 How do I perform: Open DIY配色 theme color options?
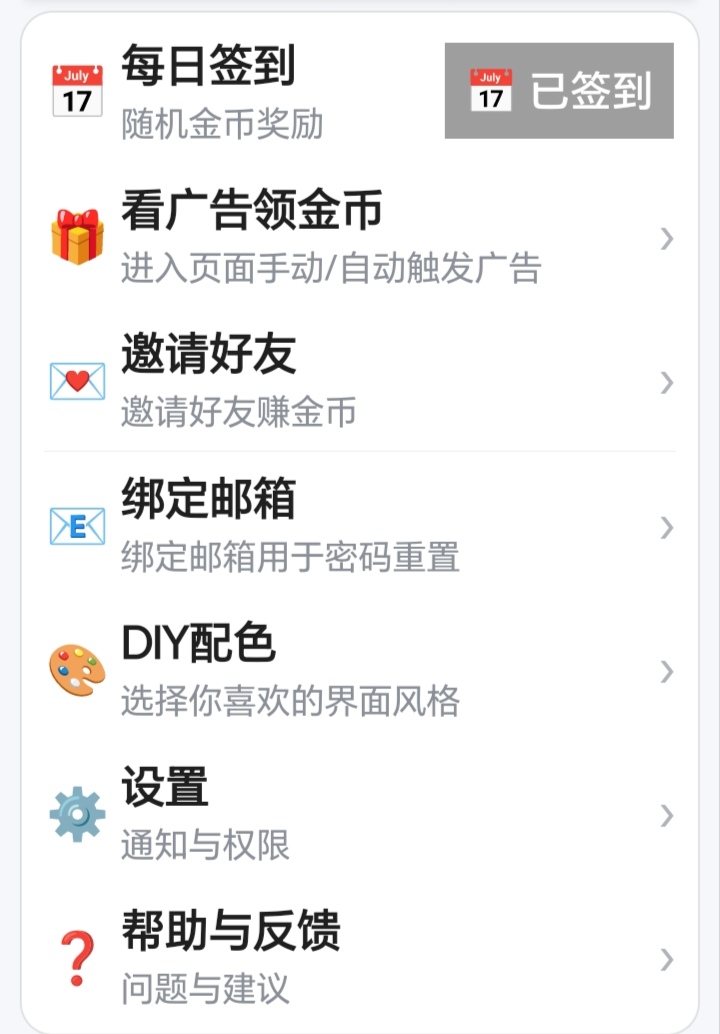360,671
